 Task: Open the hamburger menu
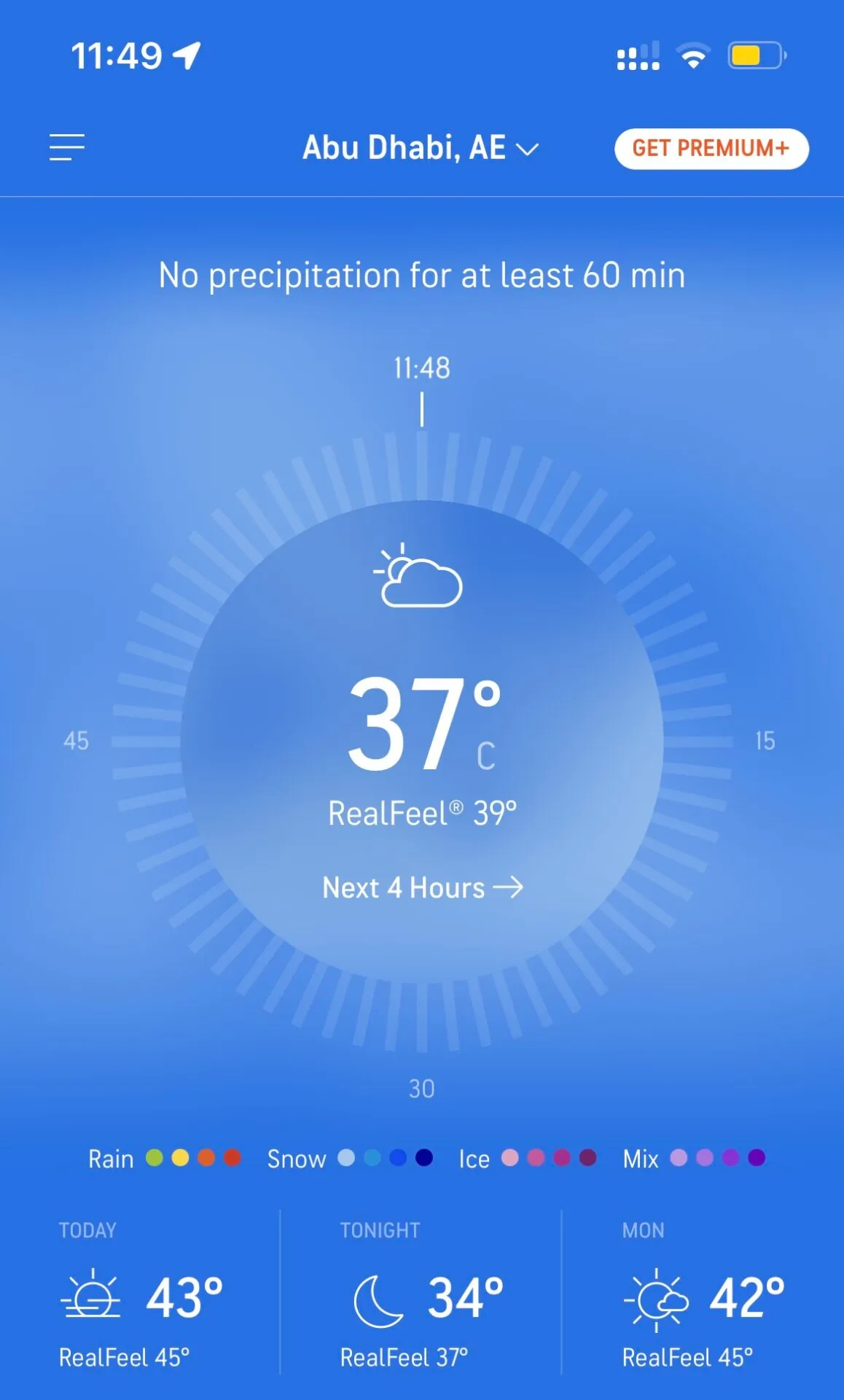coord(67,147)
